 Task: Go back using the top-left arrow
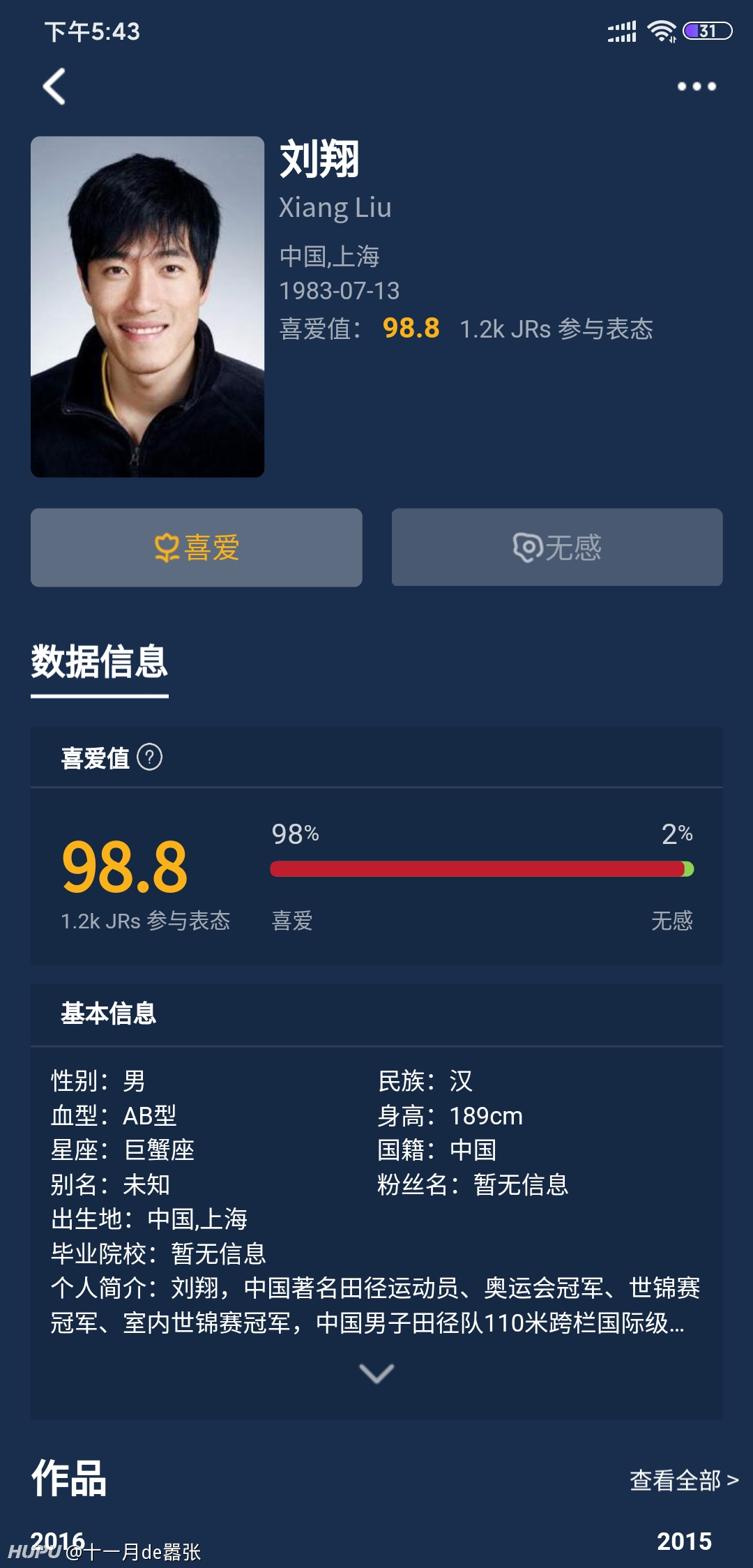(x=54, y=86)
